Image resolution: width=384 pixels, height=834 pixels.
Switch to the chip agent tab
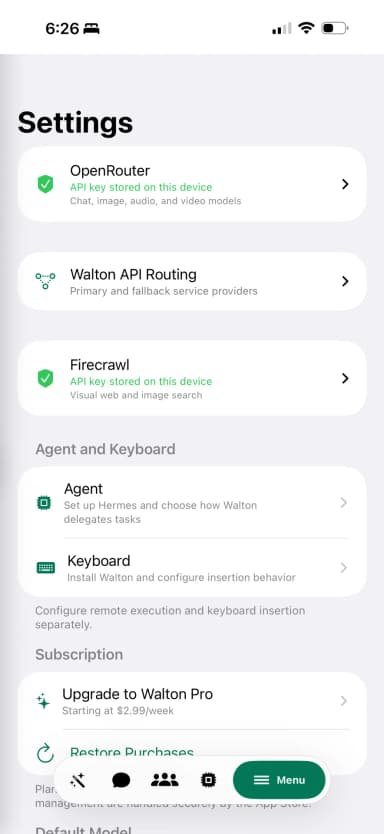coord(208,780)
